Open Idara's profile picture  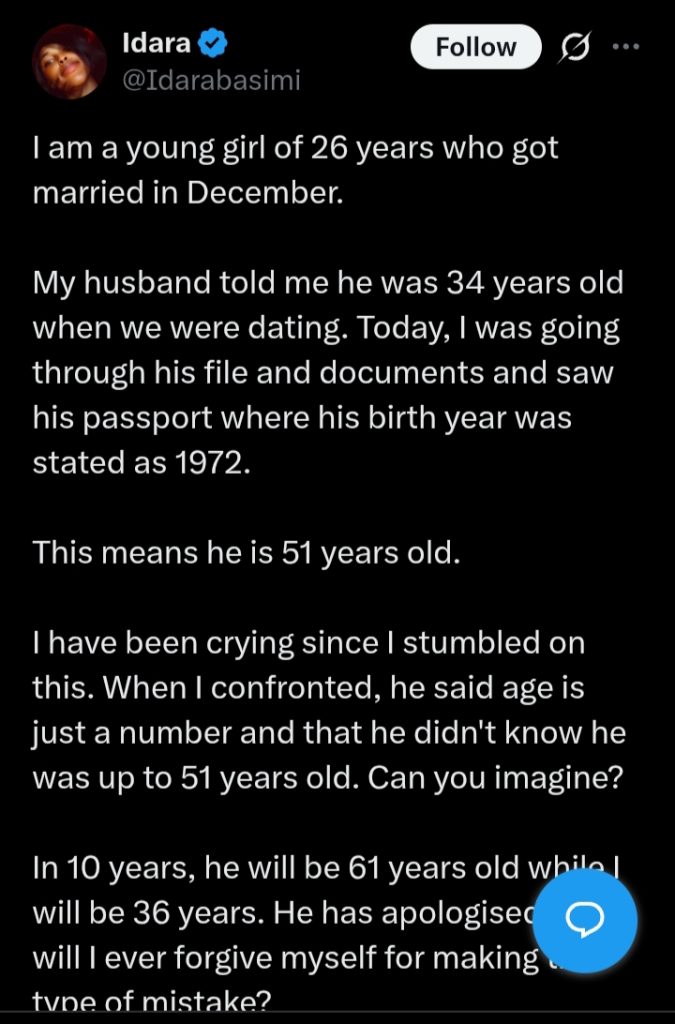click(x=70, y=62)
